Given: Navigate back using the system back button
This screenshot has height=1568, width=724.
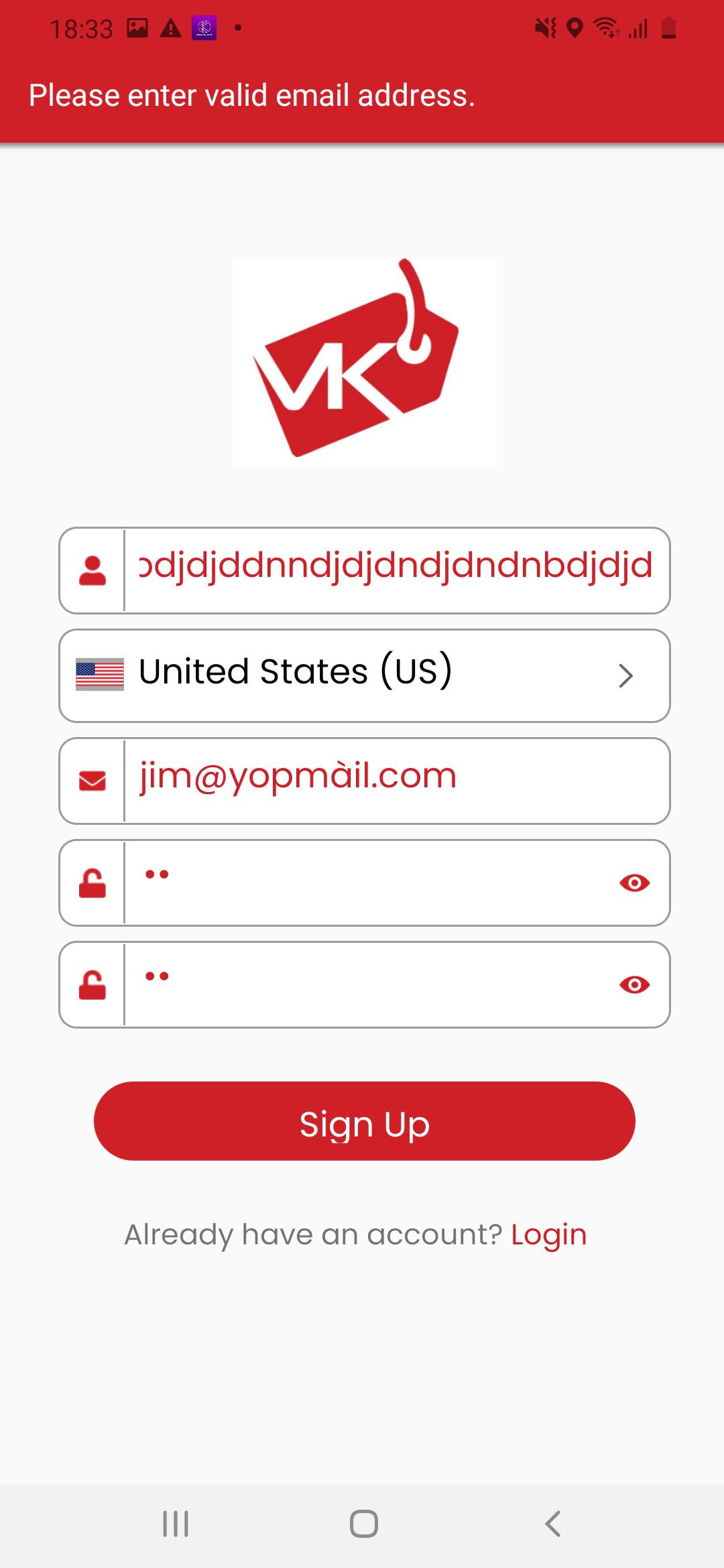Looking at the screenshot, I should pos(552,1523).
